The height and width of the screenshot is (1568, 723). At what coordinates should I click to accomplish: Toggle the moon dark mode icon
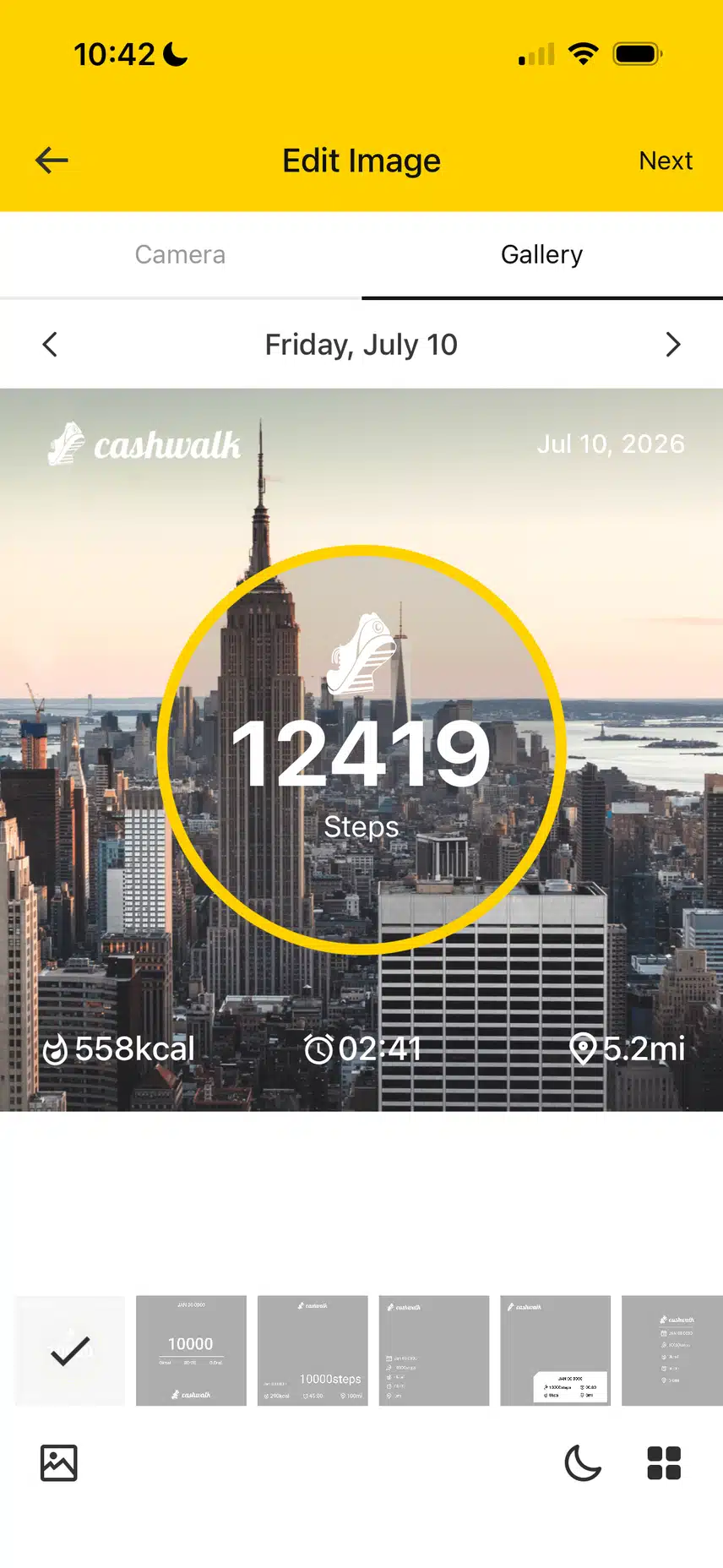(583, 1463)
